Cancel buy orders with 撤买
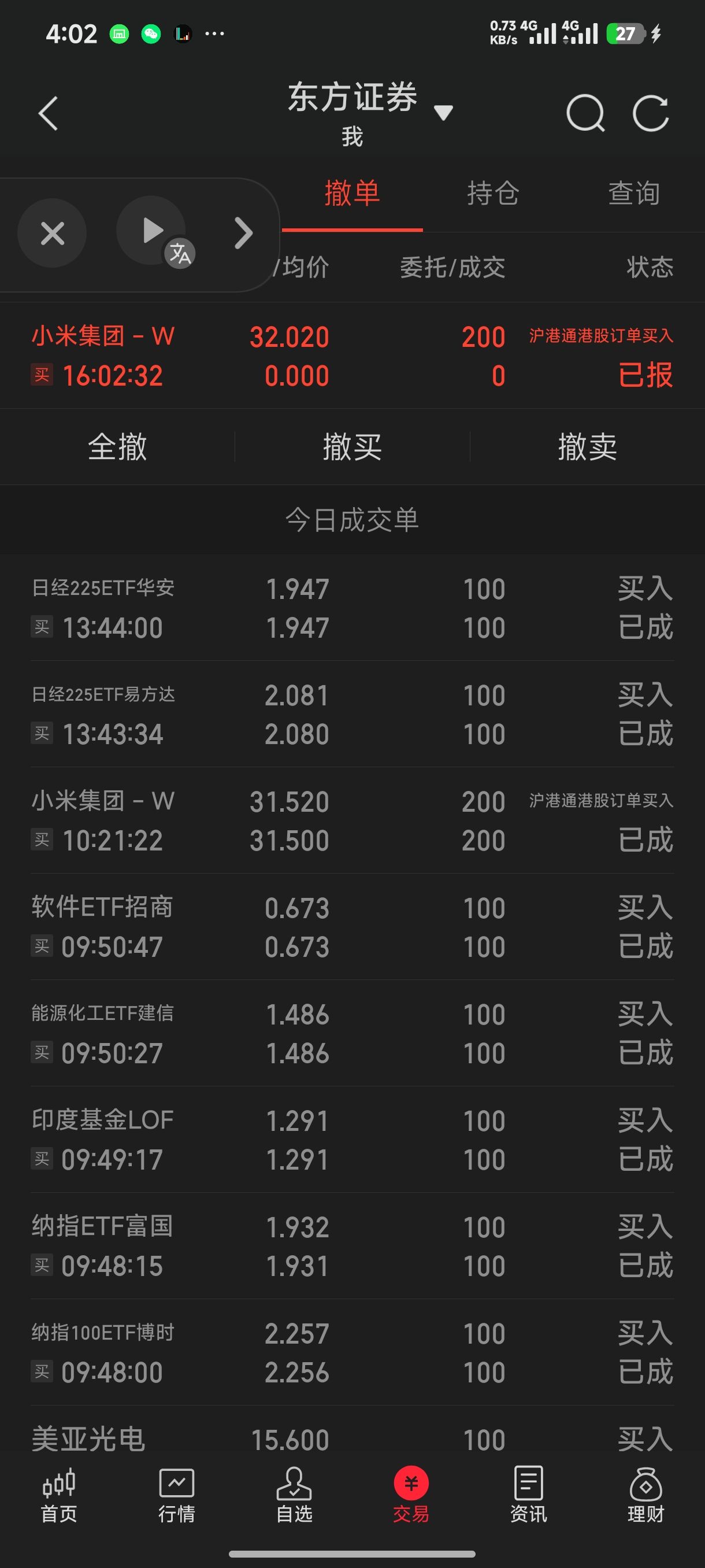This screenshot has height=1568, width=705. pyautogui.click(x=352, y=447)
